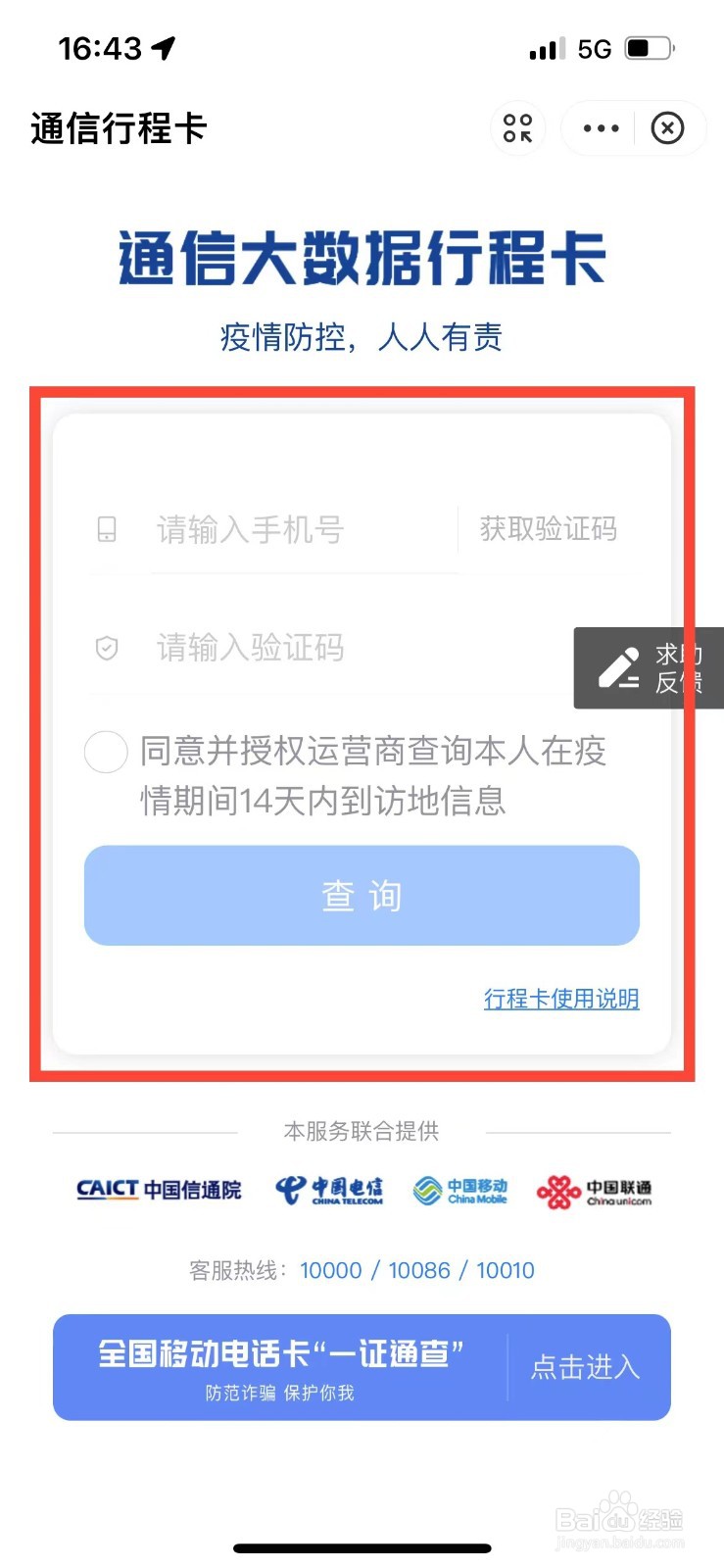Viewport: 724px width, 1568px height.
Task: Open the 行程卡使用说明 instructions link
Action: click(x=562, y=999)
